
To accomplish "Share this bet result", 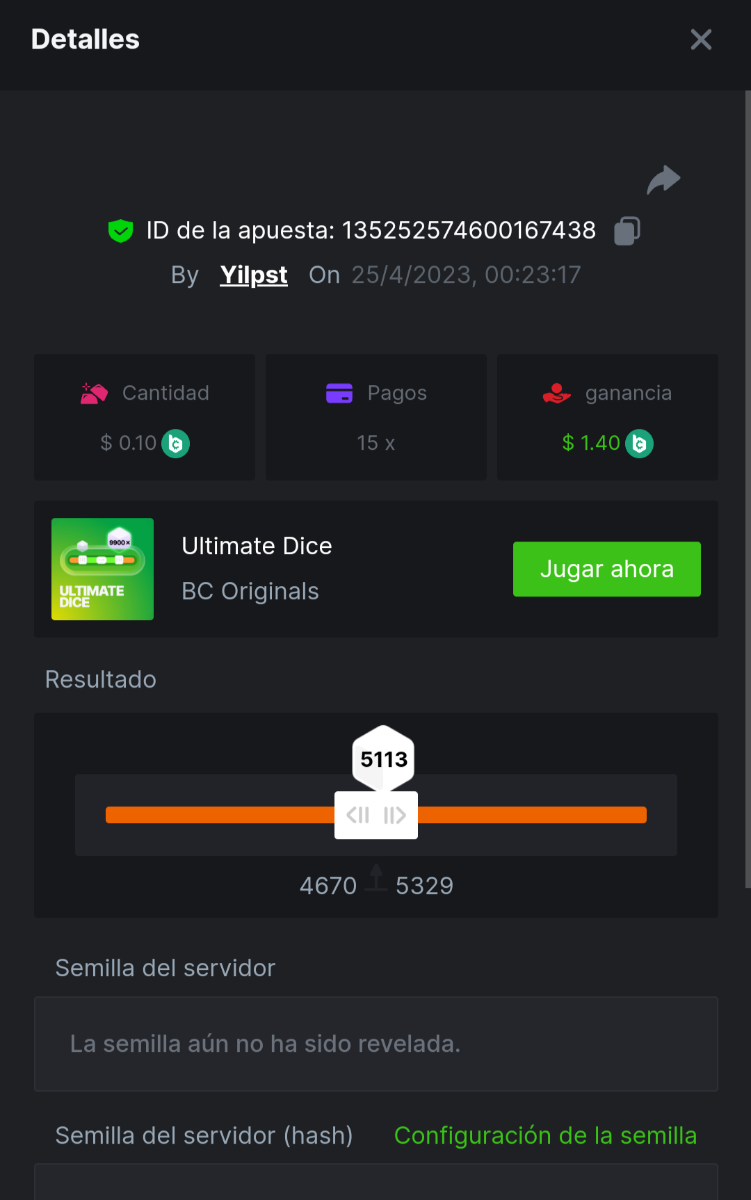I will click(x=663, y=180).
